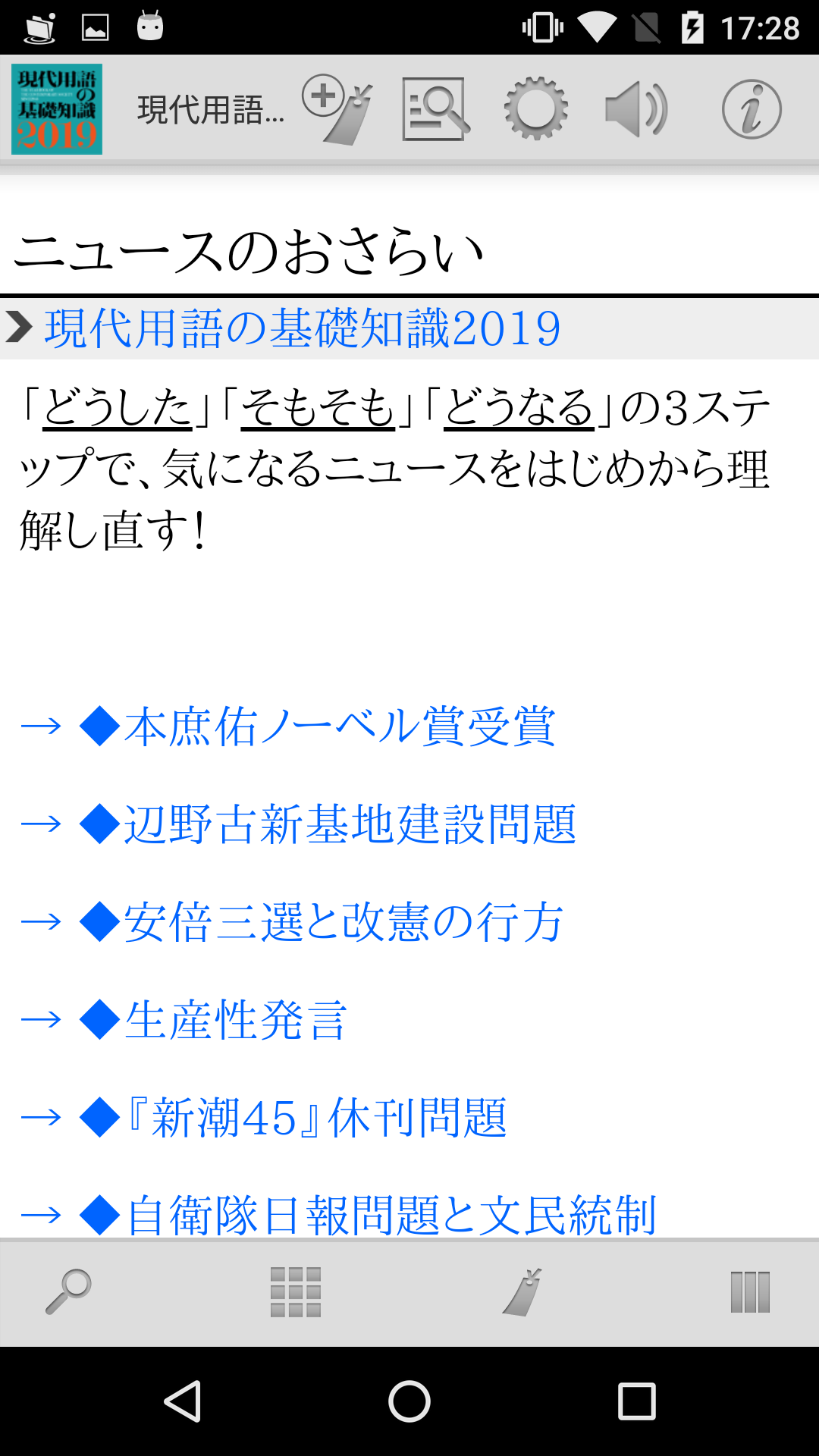Open the bookmarks tag in bottom toolbar
Screen dimensions: 819x1456
[523, 1291]
